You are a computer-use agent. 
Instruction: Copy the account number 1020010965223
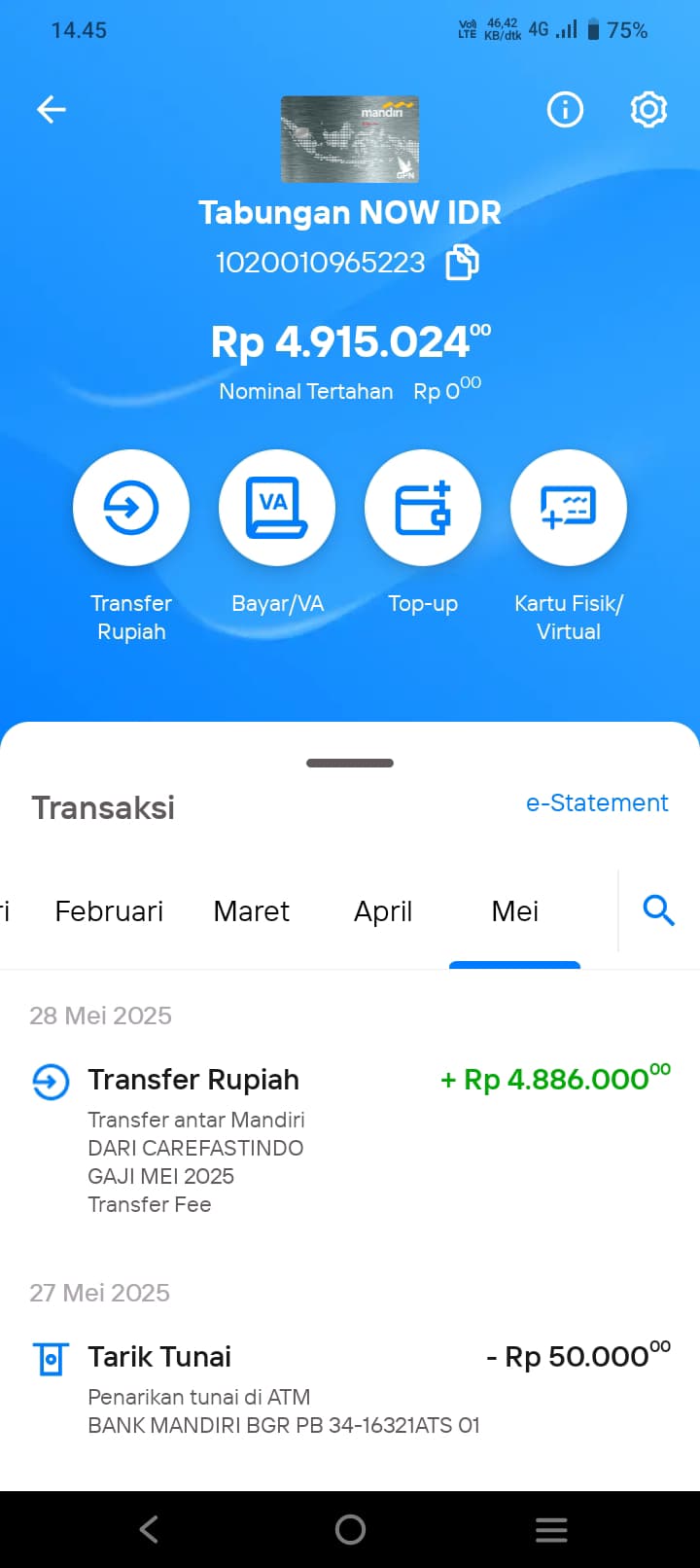(463, 263)
